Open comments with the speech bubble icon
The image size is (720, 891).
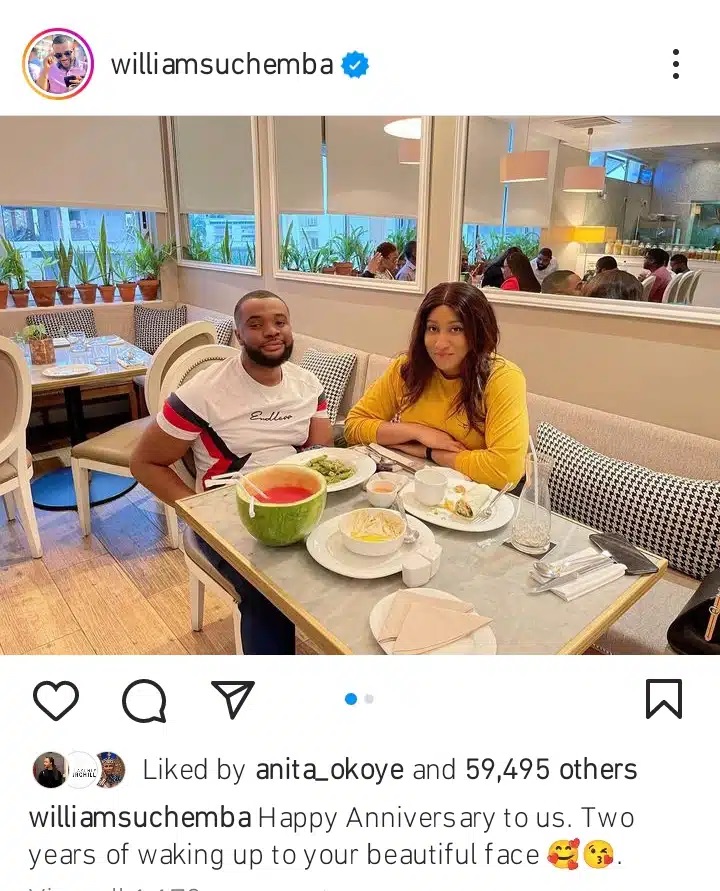144,700
